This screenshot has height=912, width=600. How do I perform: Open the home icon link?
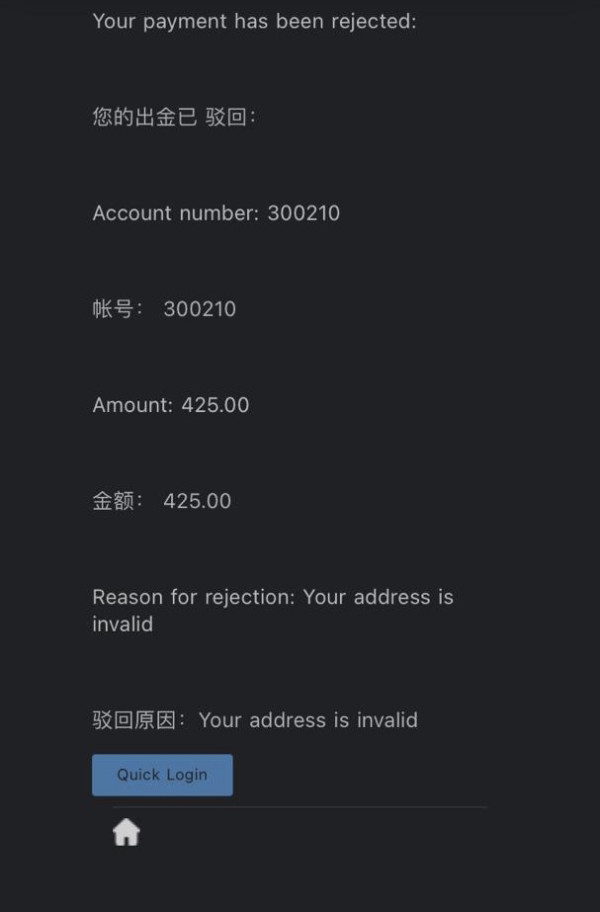click(x=126, y=832)
